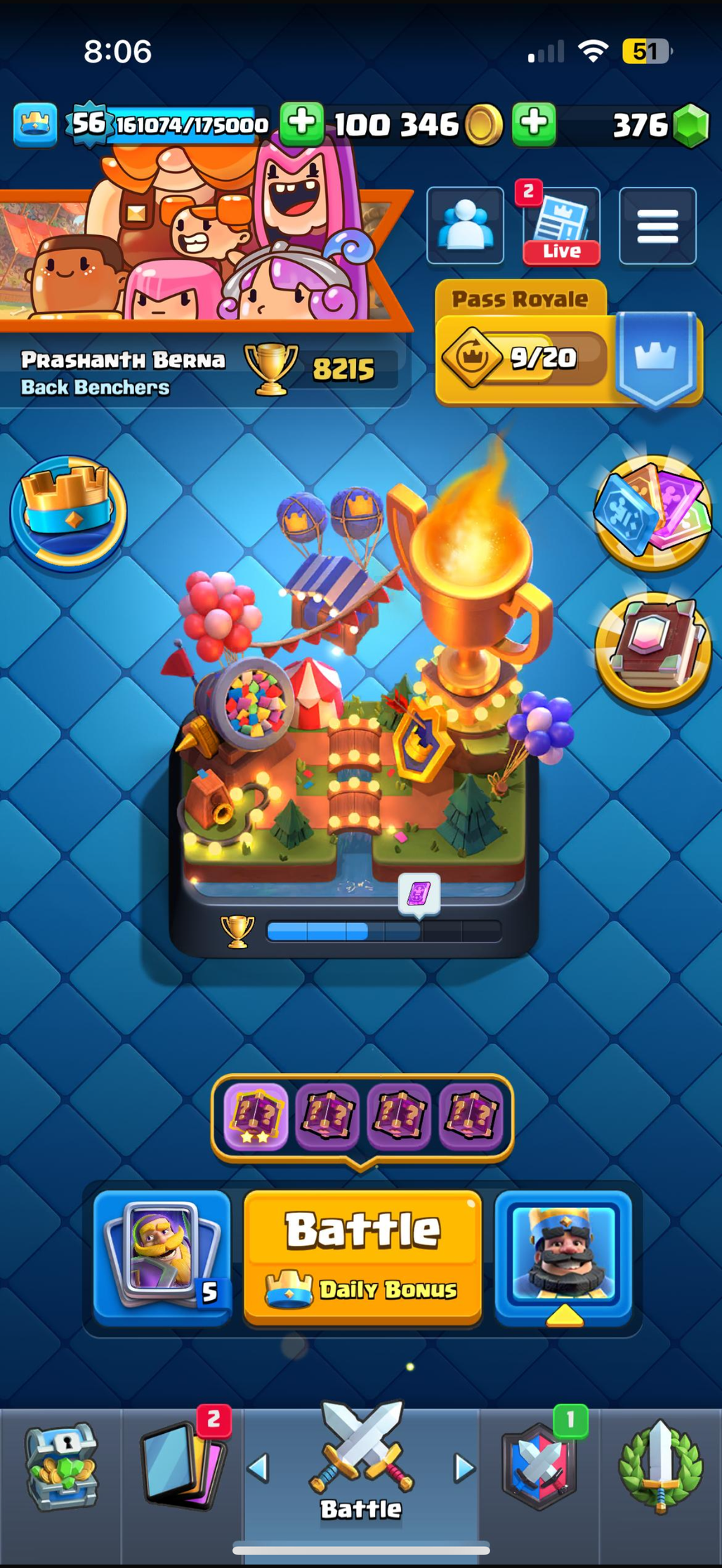Open the hamburger menu

pos(657,226)
